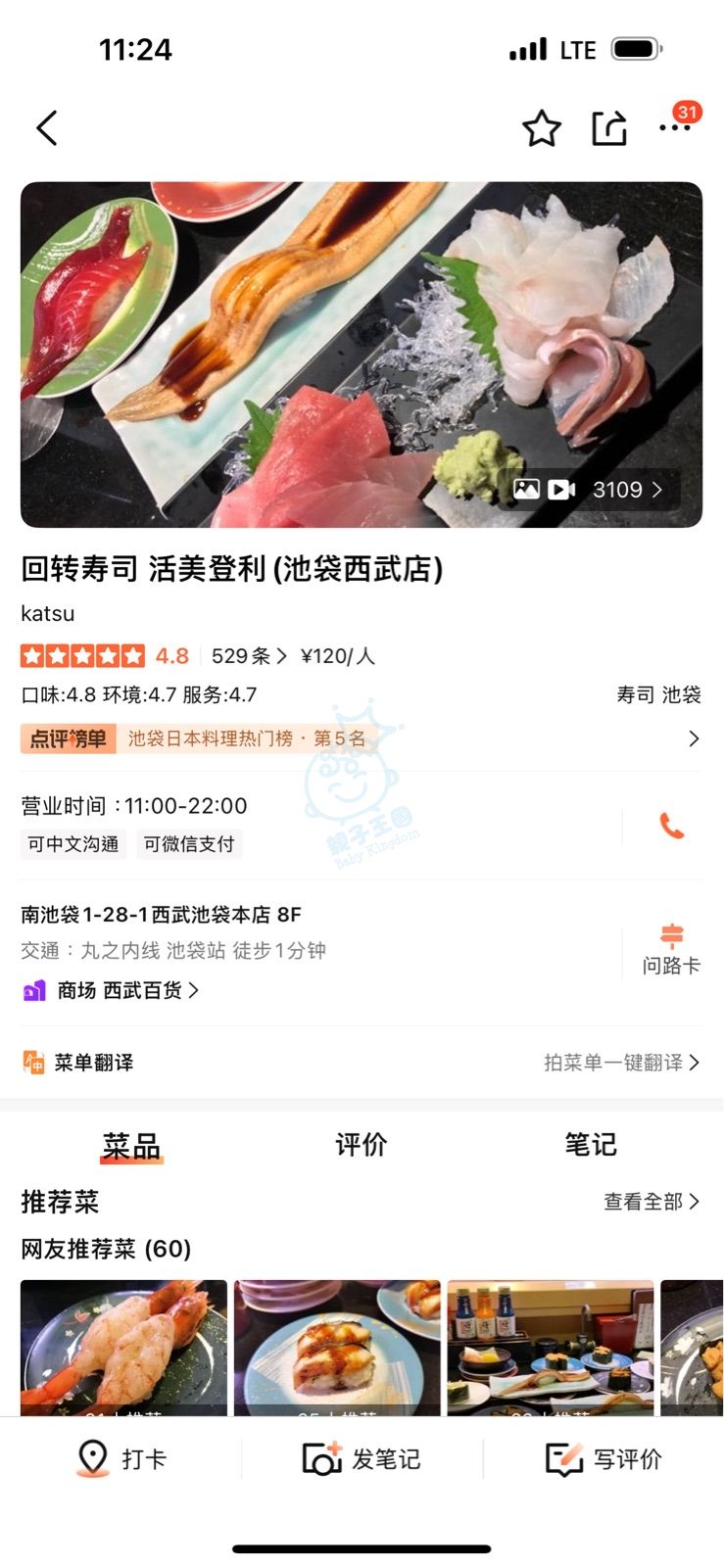Image resolution: width=724 pixels, height=1568 pixels.
Task: Open the 商场 西武百货 mall link
Action: tap(127, 990)
